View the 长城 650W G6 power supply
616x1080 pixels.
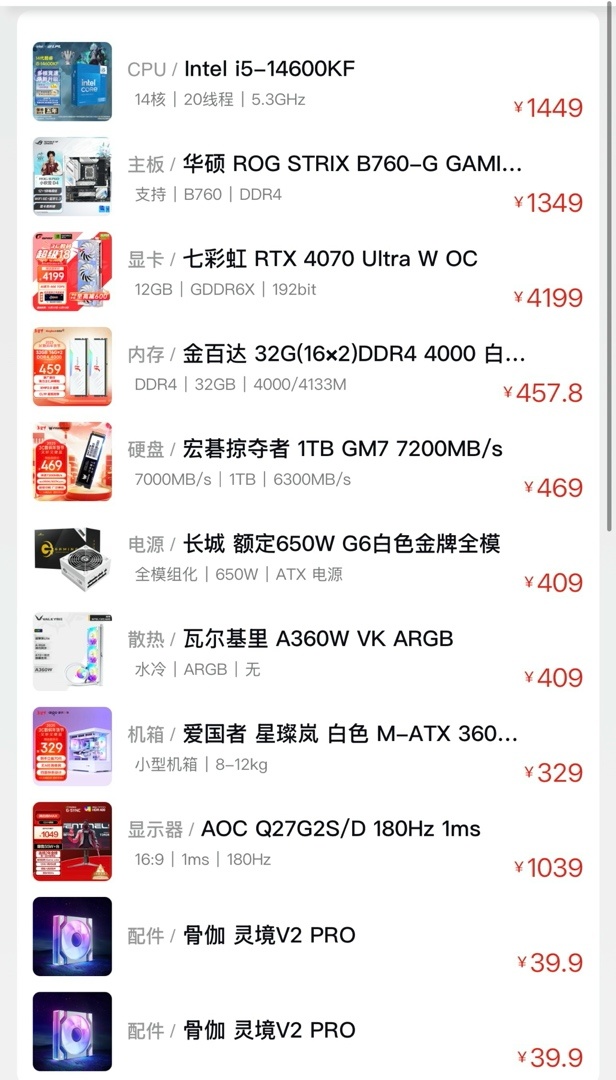[341, 544]
